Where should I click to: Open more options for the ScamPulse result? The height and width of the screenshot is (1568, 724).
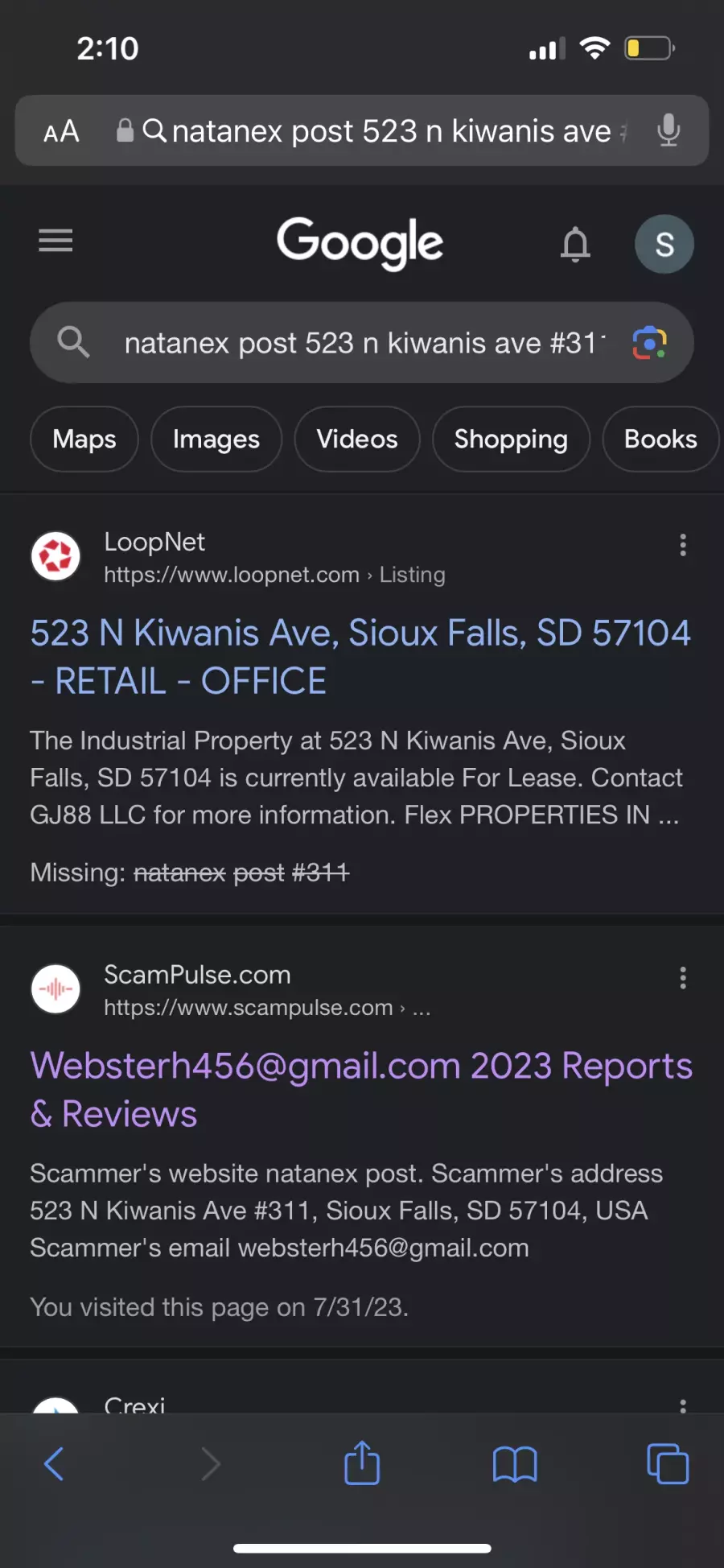(x=683, y=978)
